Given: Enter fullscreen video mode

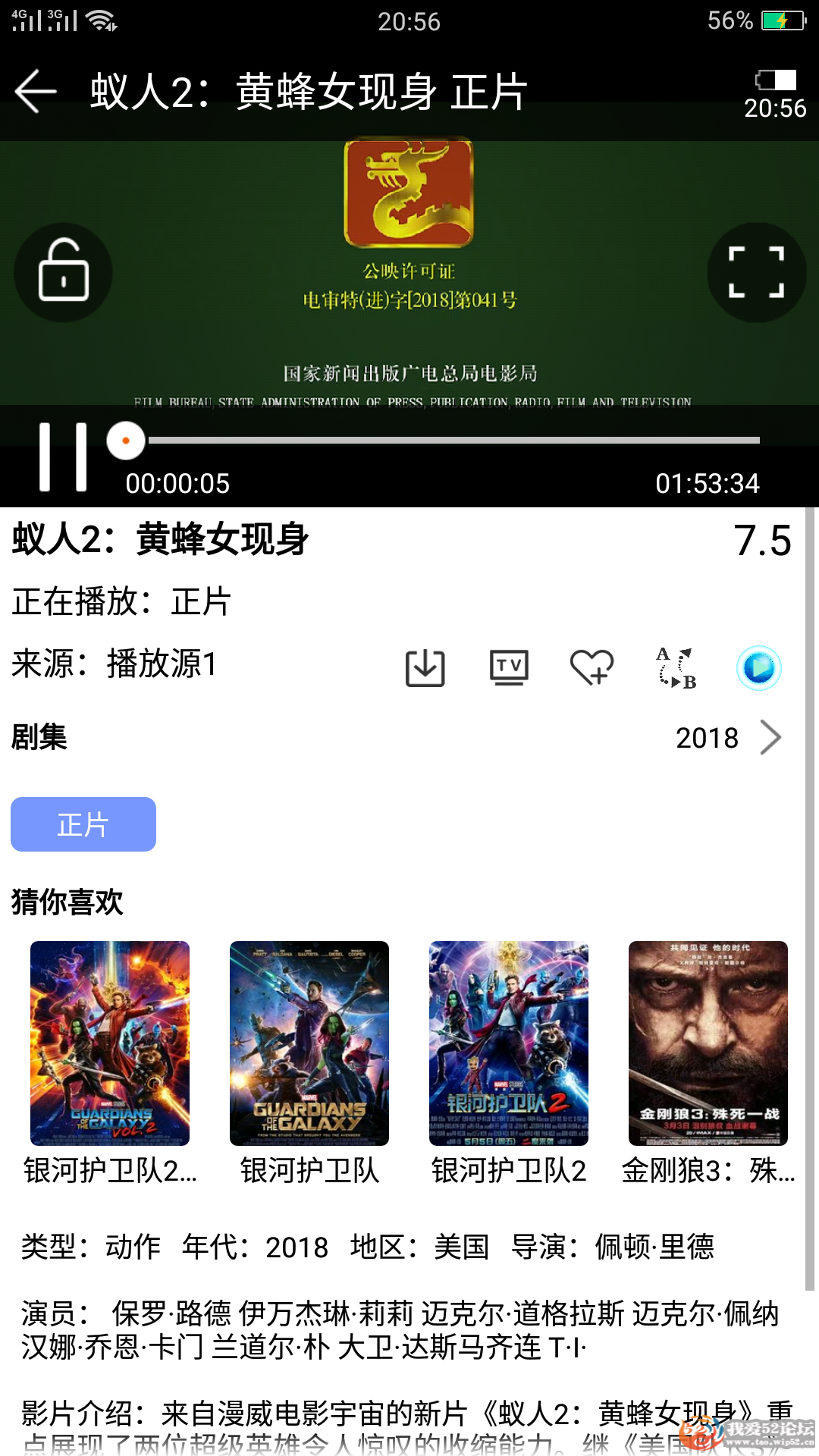Looking at the screenshot, I should point(756,272).
